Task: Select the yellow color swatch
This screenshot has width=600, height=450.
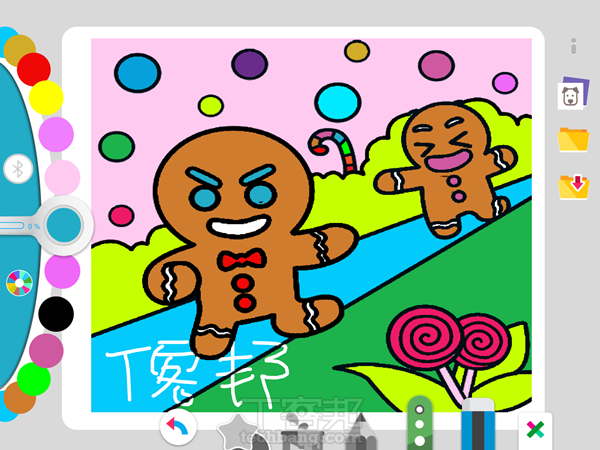Action: point(46,98)
